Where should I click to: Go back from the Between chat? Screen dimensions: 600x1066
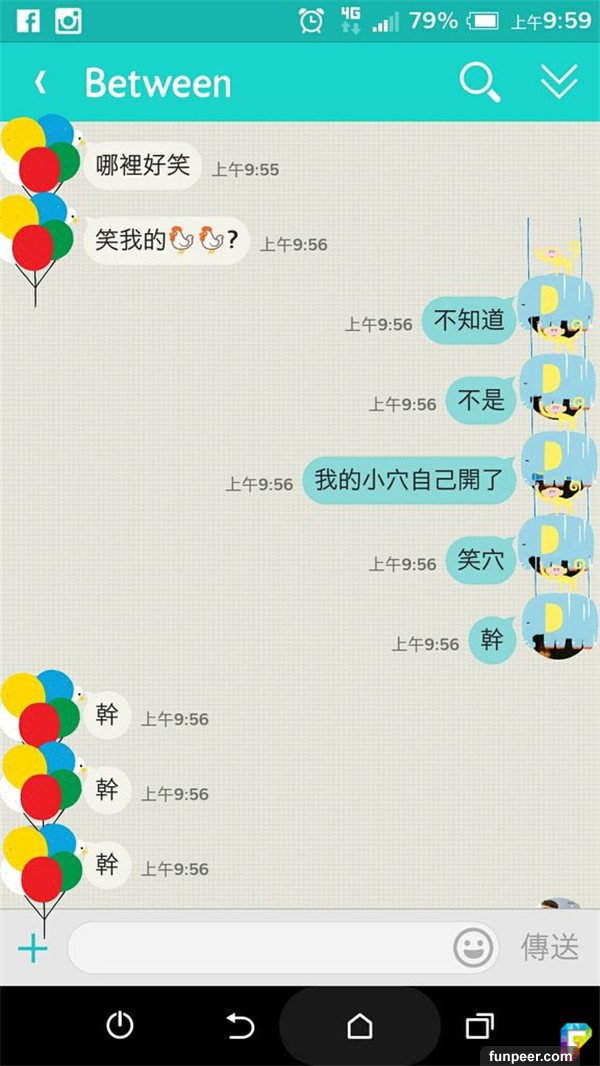40,82
